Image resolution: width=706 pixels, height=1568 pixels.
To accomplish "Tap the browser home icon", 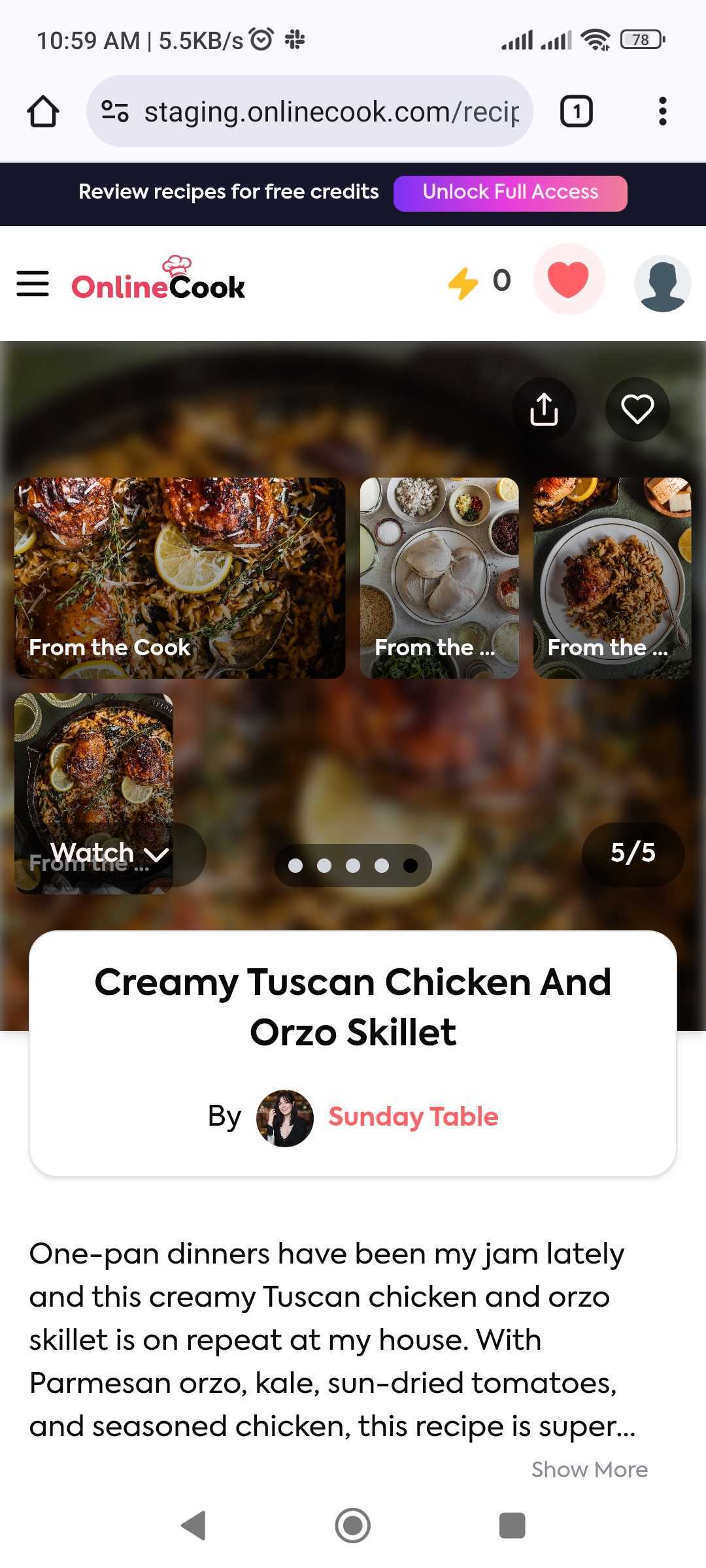I will pyautogui.click(x=42, y=110).
